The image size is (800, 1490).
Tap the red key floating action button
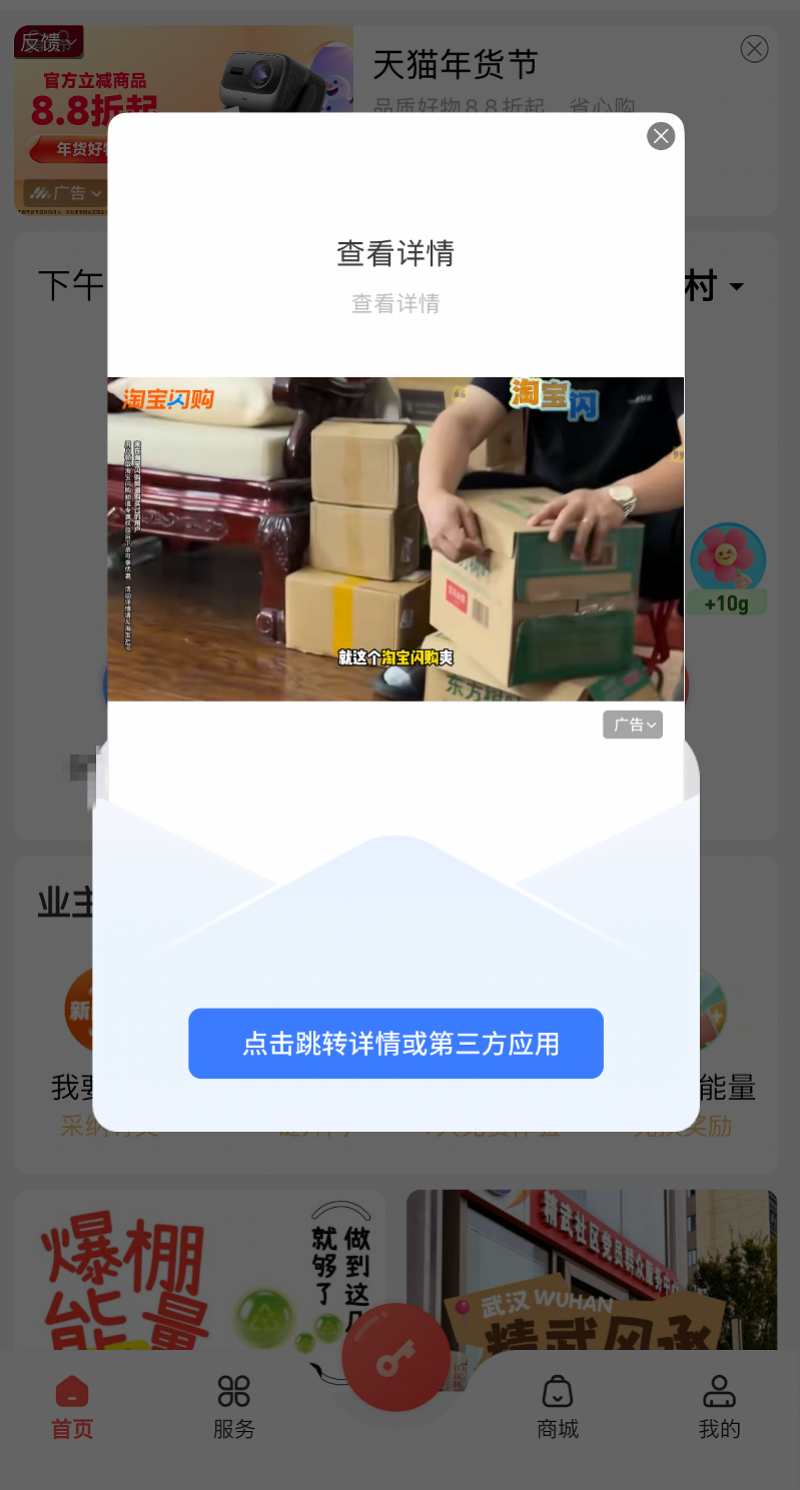(x=396, y=1357)
